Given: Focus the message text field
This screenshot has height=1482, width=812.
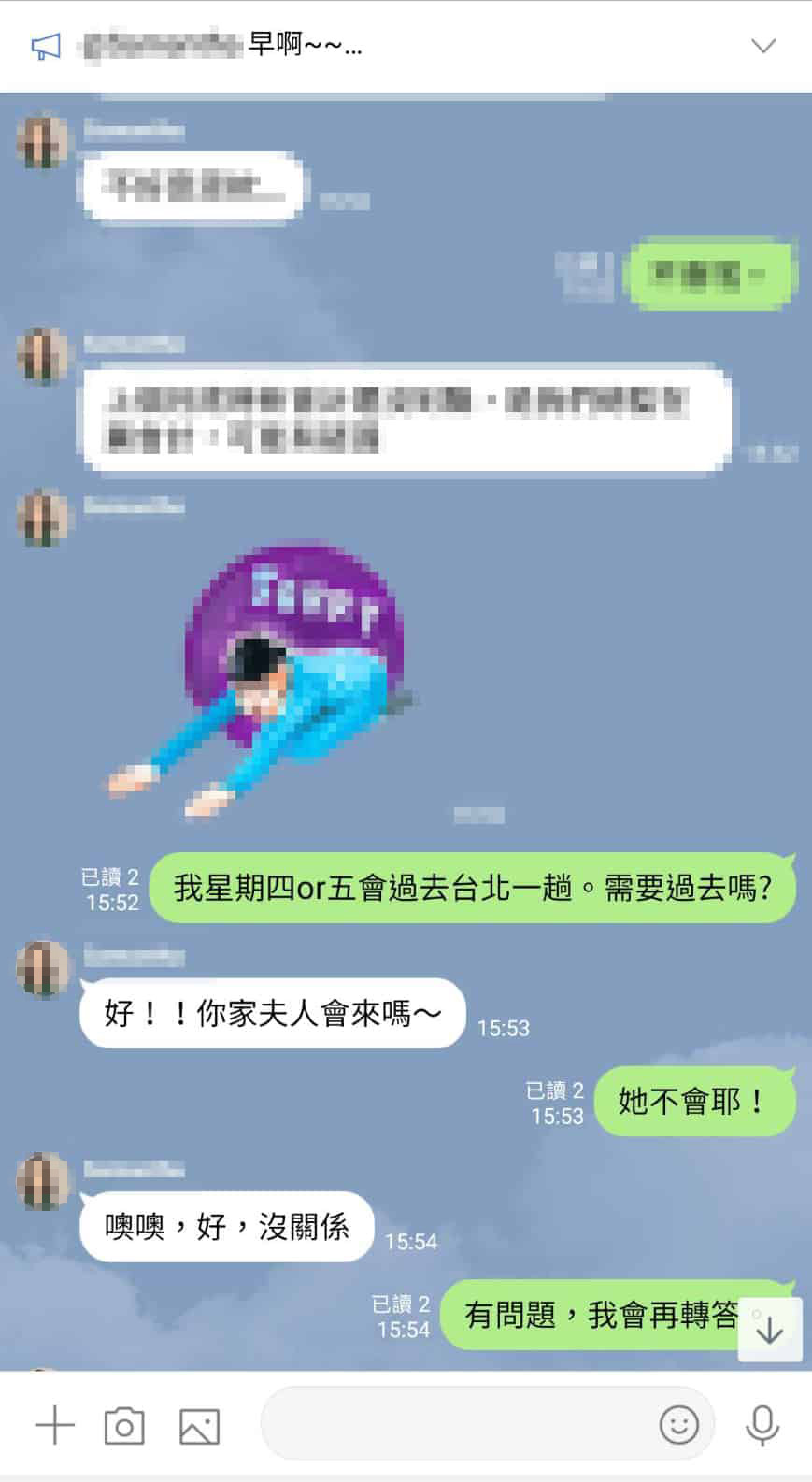Looking at the screenshot, I should point(458,1424).
